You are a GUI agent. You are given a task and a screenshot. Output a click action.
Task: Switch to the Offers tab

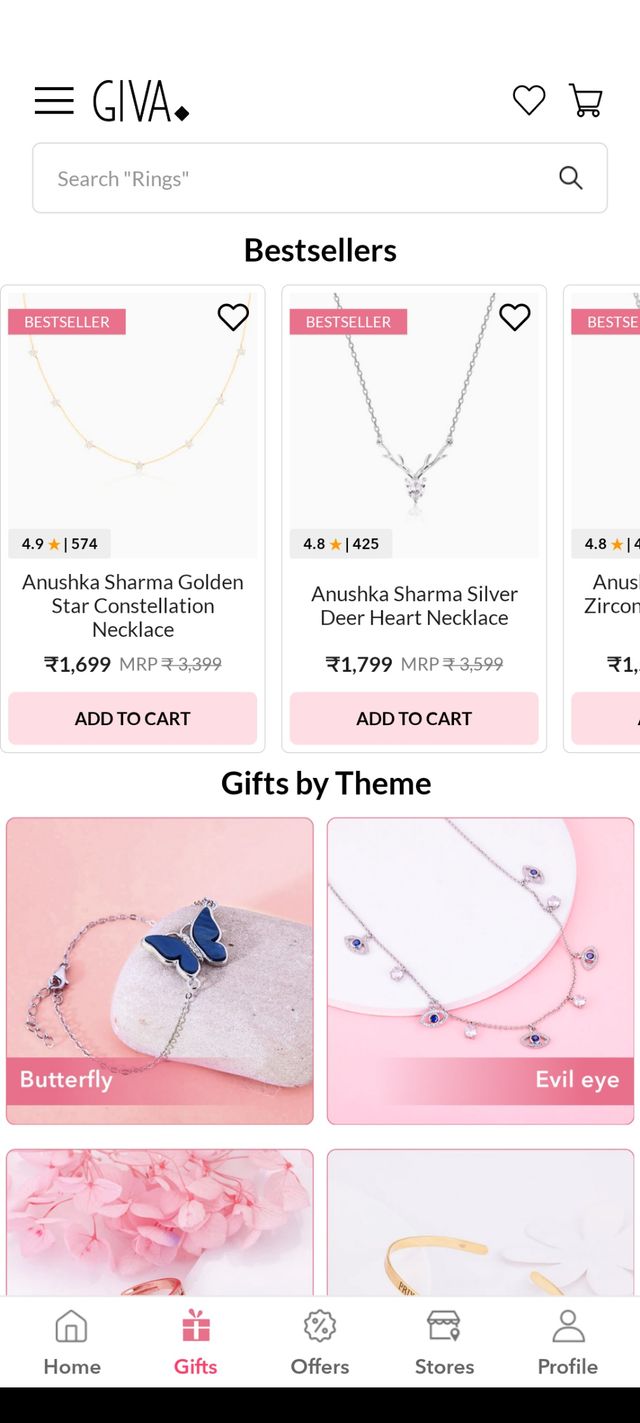pyautogui.click(x=320, y=1342)
